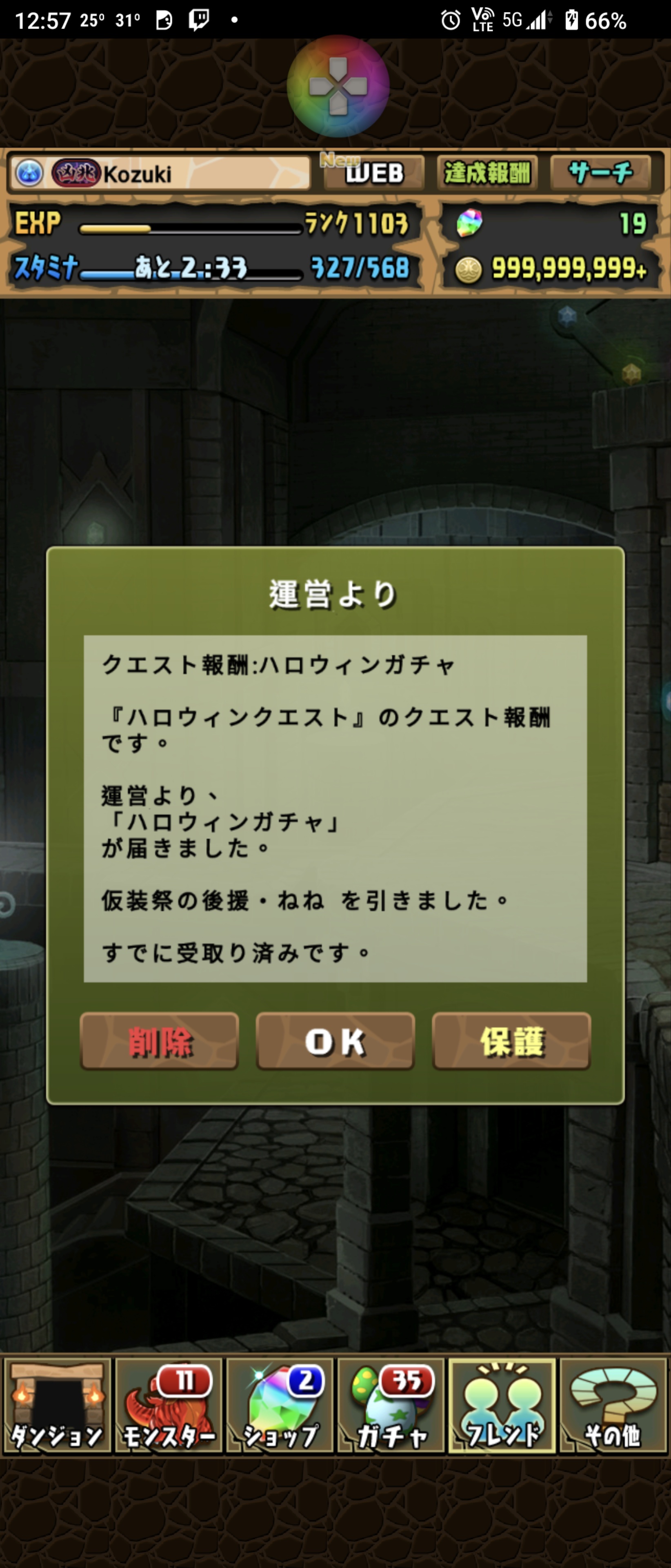The height and width of the screenshot is (1568, 671).
Task: Confirm the message with OK
Action: click(x=335, y=1041)
